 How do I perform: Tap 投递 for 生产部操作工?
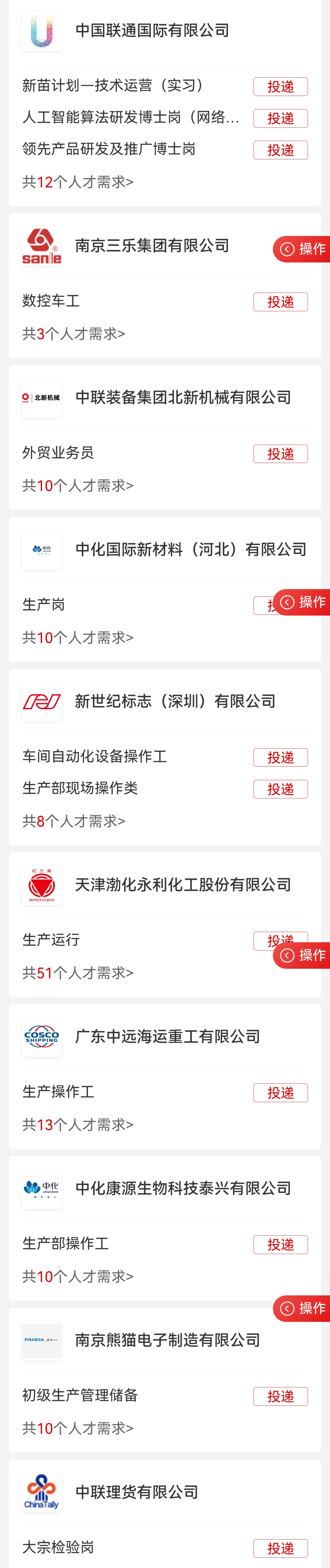tap(280, 1244)
